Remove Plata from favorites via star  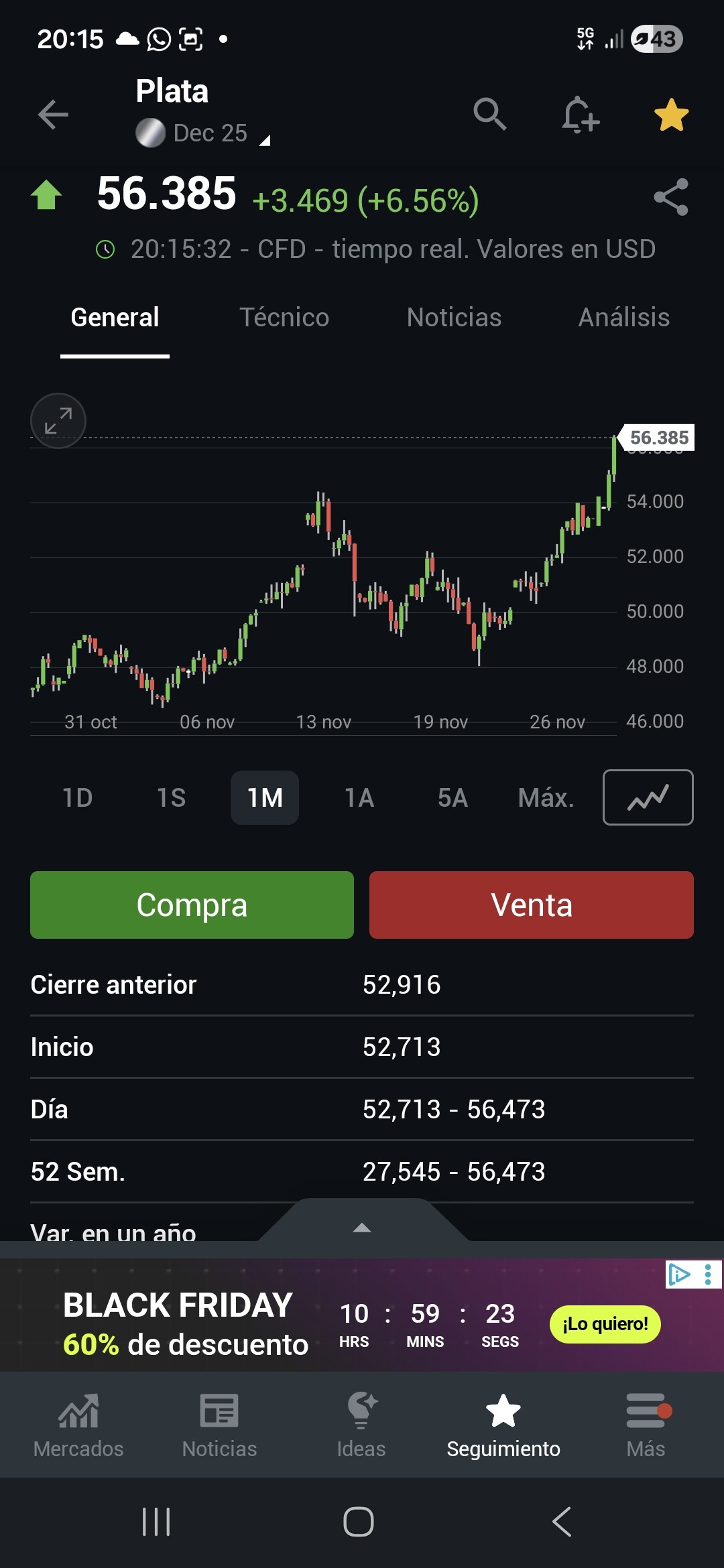pyautogui.click(x=671, y=115)
